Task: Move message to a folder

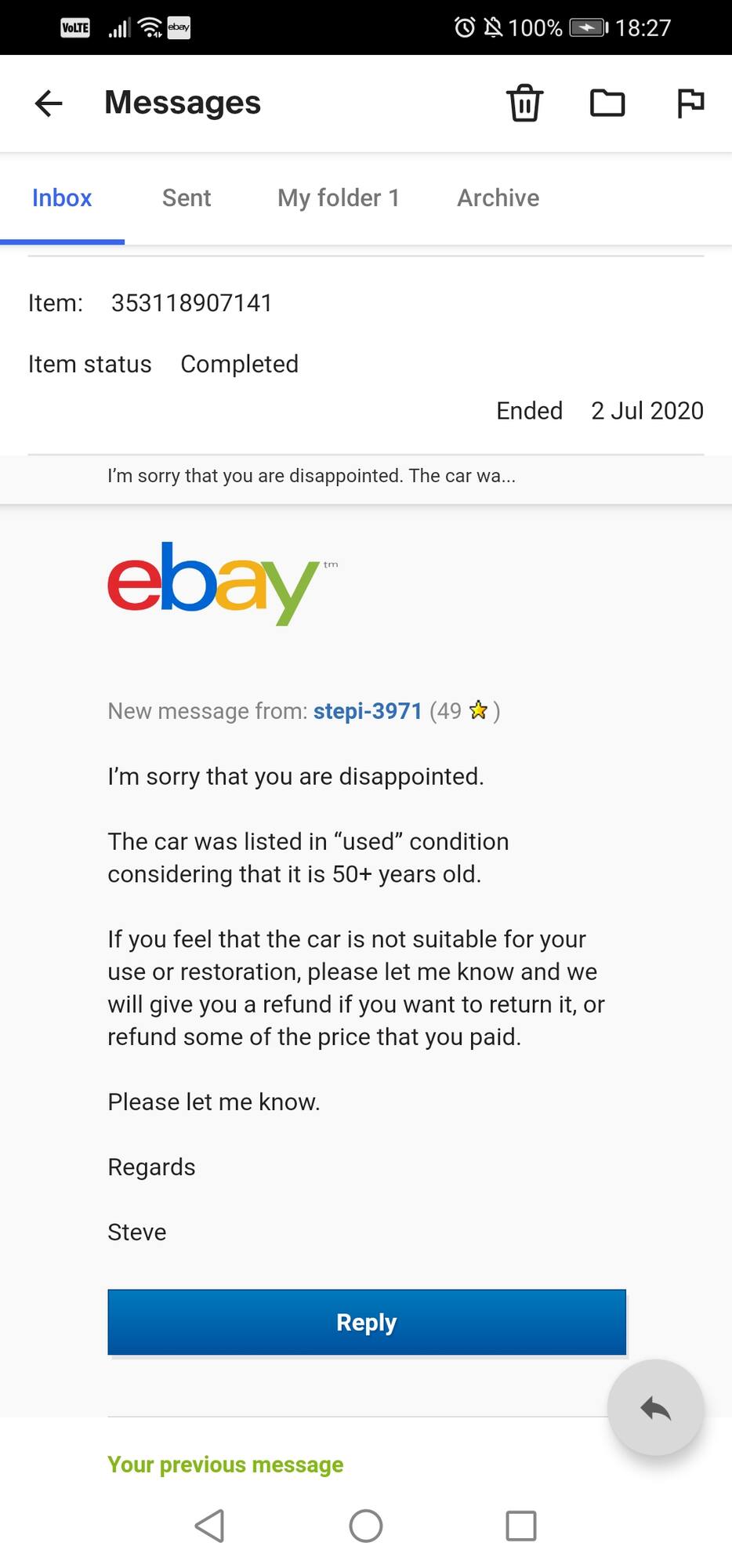Action: (x=607, y=103)
